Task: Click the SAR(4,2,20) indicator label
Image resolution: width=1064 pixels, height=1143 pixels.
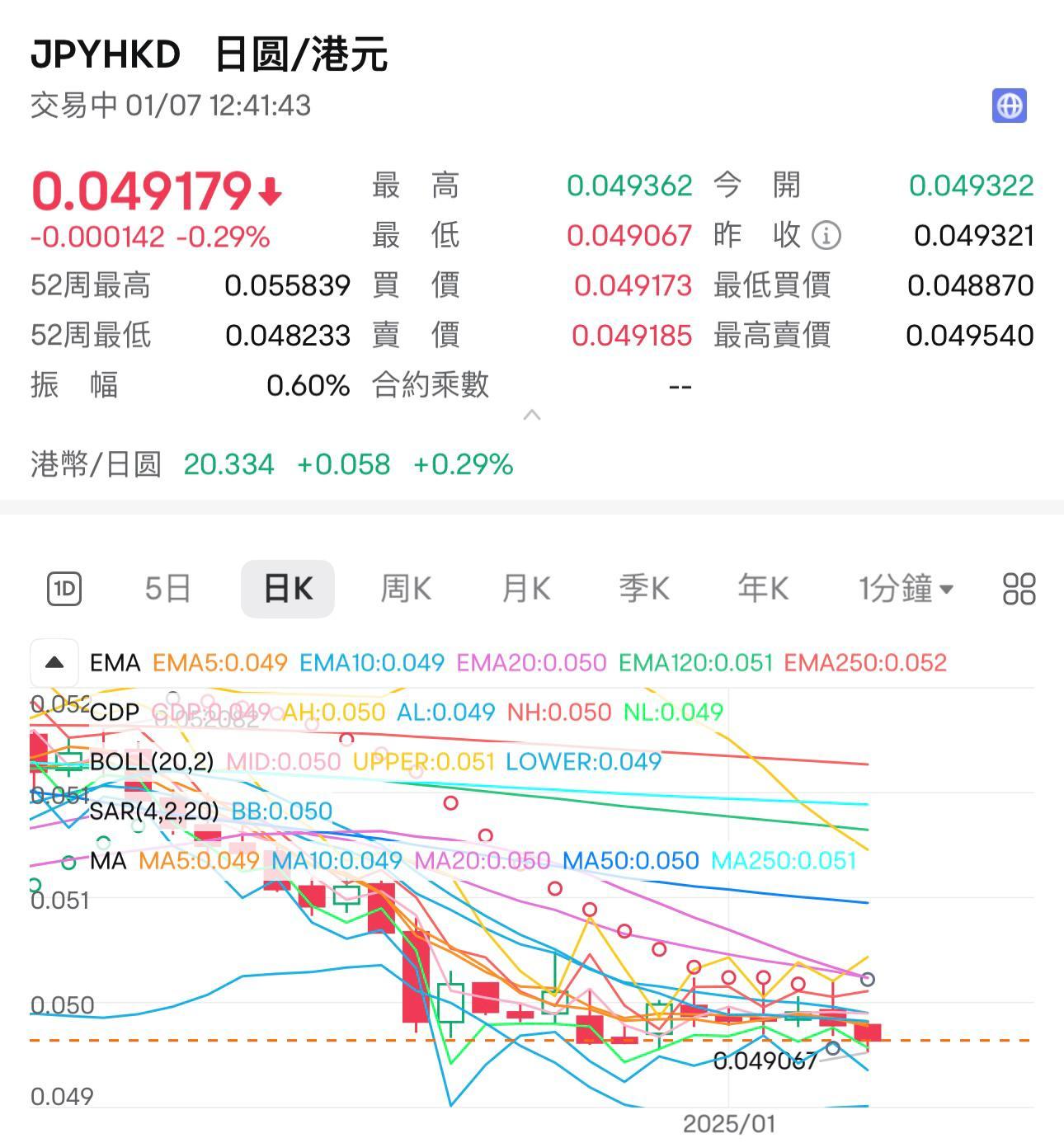Action: point(153,811)
